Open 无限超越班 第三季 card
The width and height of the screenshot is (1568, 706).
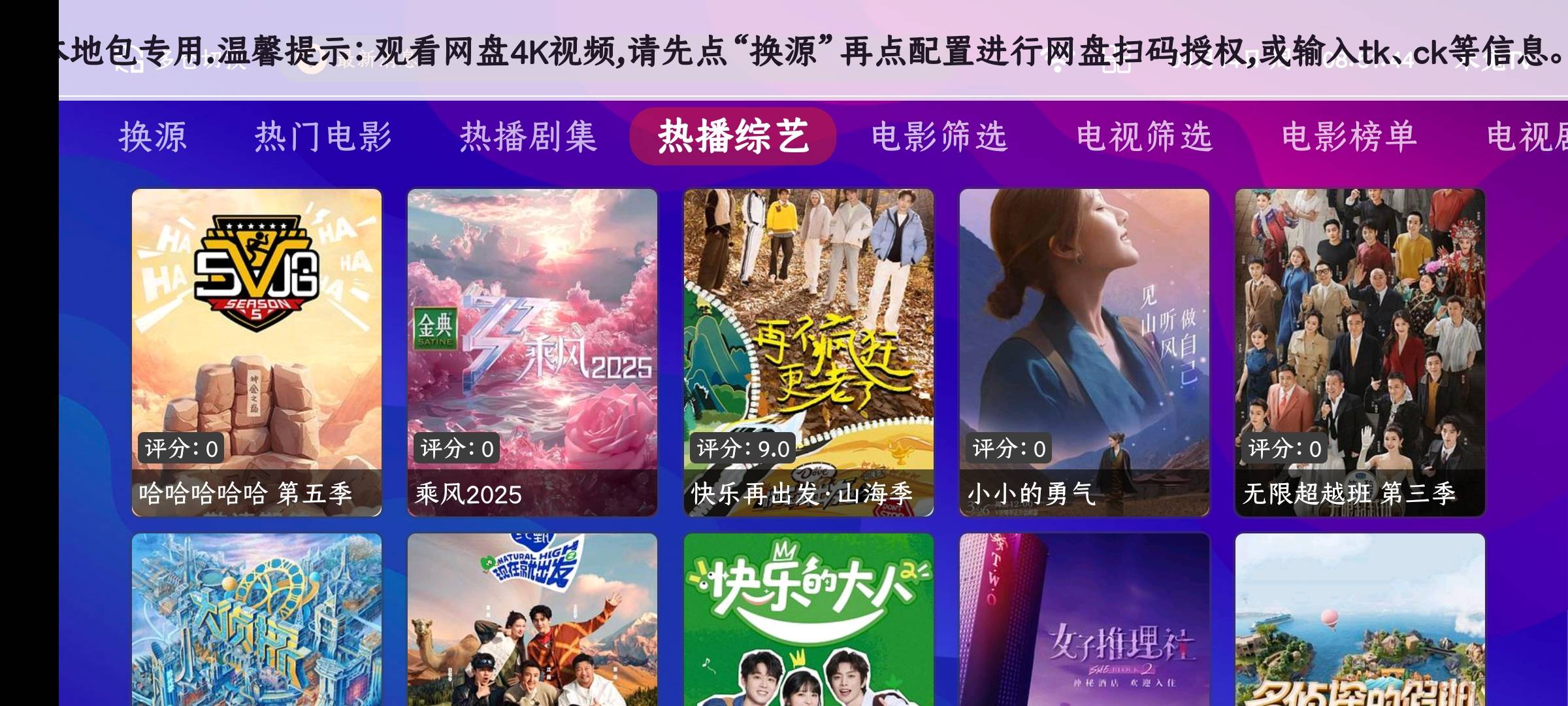click(x=1360, y=352)
